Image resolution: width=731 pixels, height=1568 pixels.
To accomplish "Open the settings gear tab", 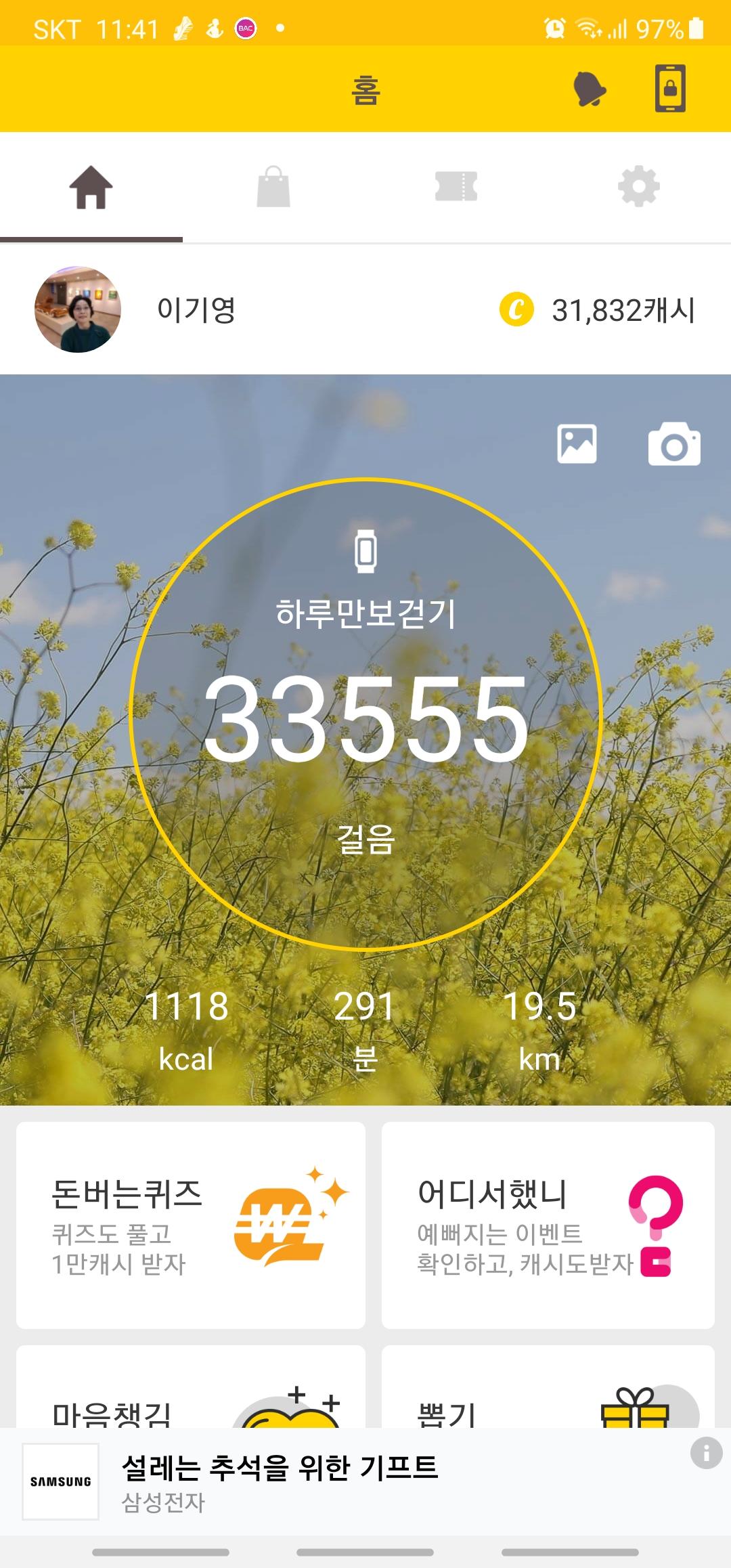I will [639, 187].
